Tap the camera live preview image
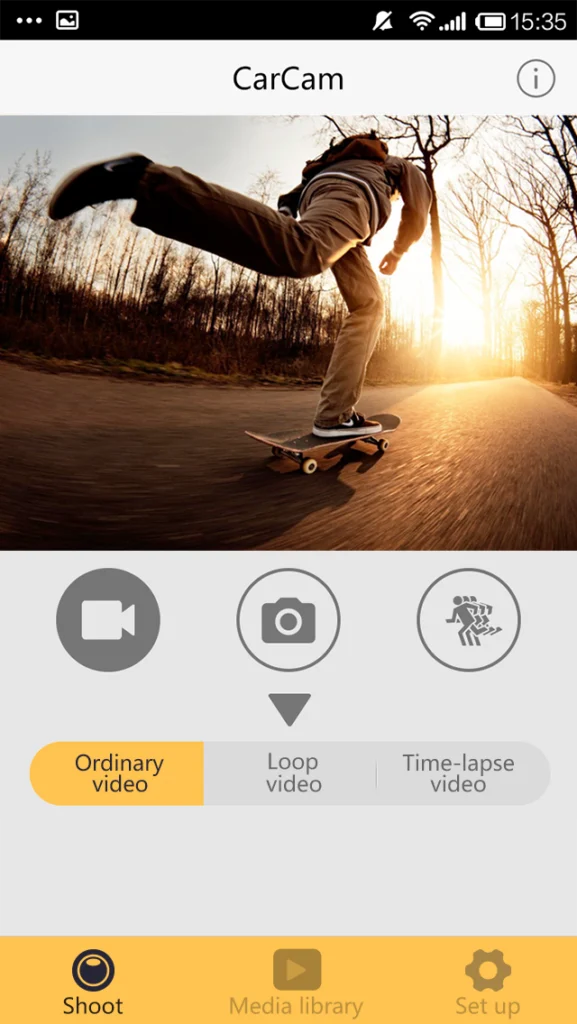This screenshot has height=1024, width=577. [288, 333]
